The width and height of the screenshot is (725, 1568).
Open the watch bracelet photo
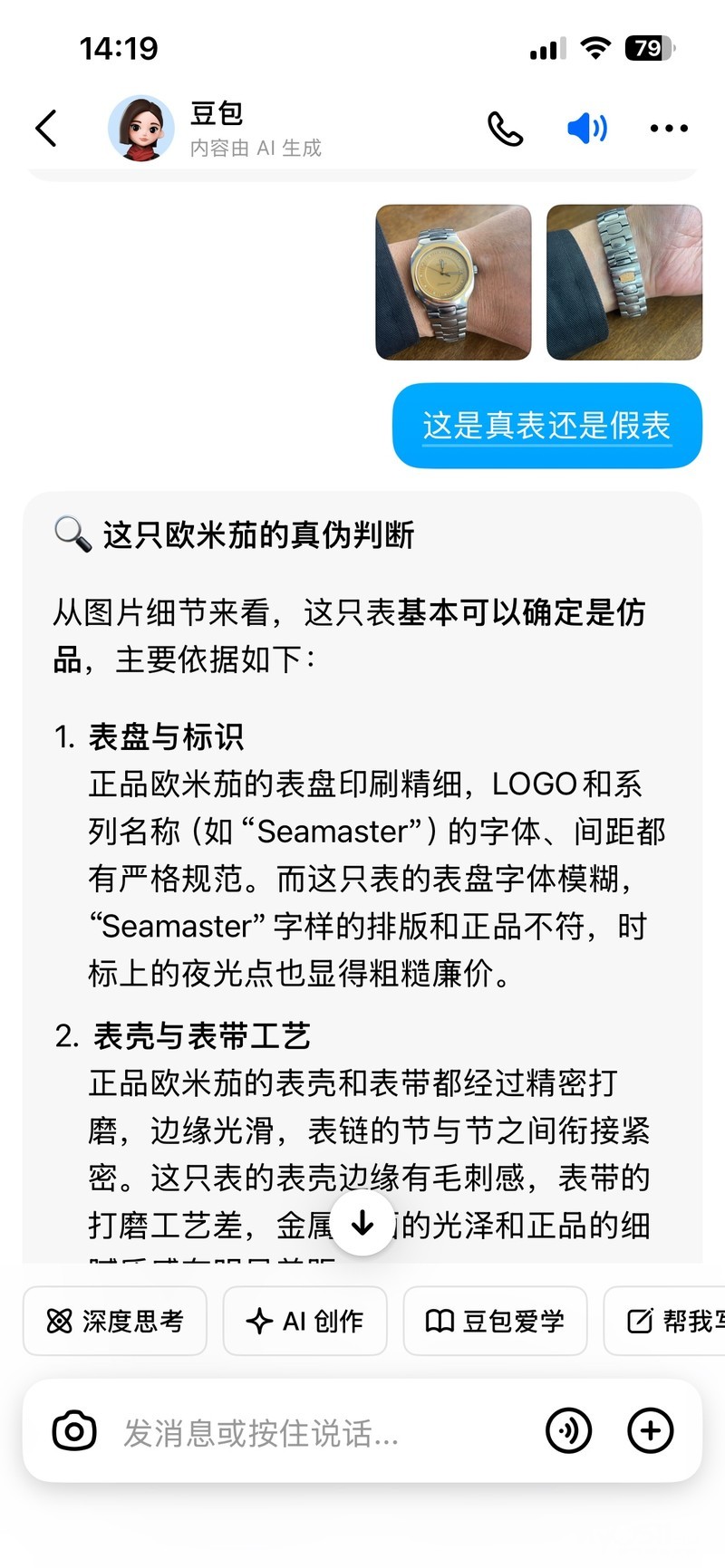tap(623, 282)
